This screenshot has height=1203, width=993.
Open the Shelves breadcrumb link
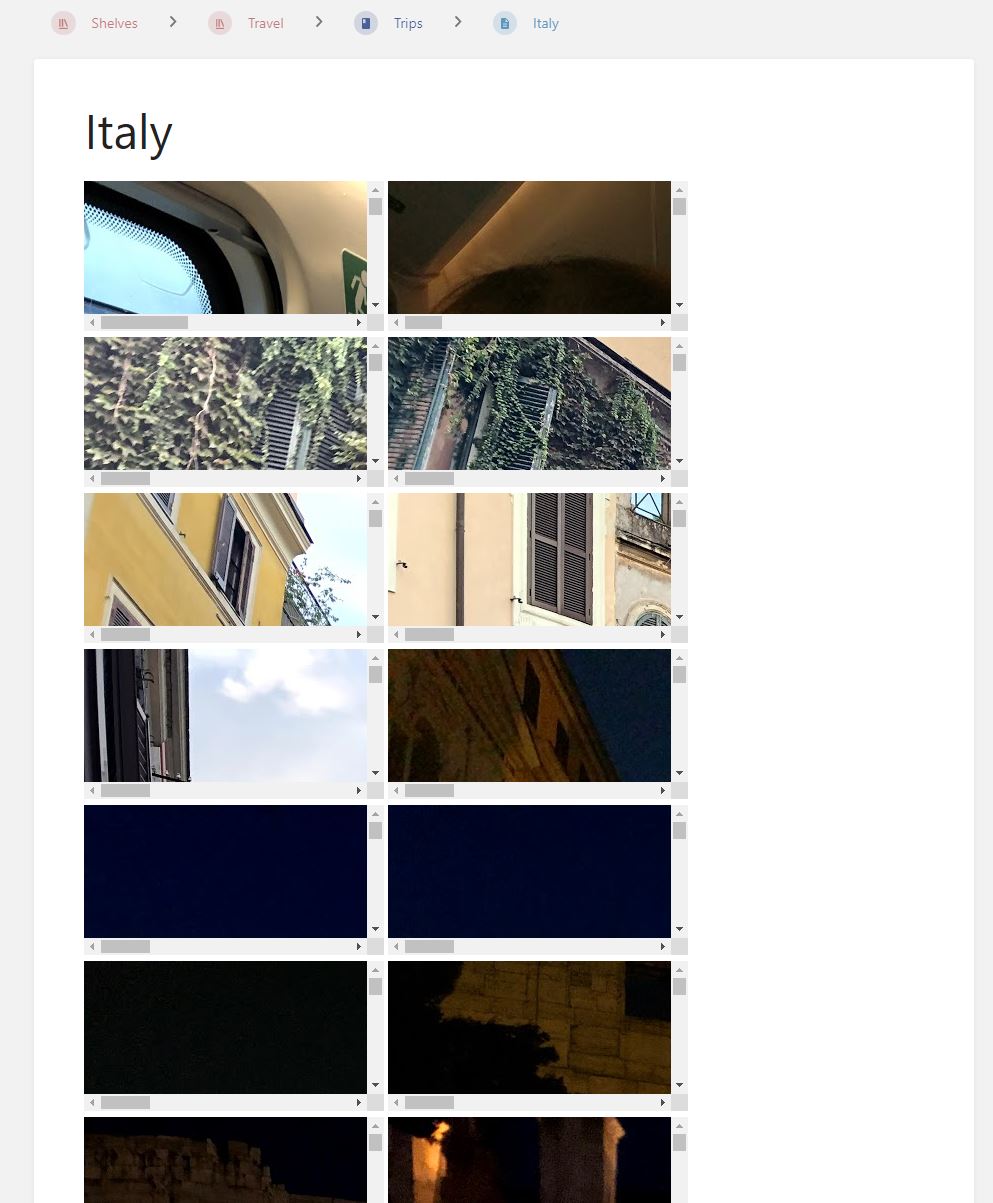pos(114,22)
